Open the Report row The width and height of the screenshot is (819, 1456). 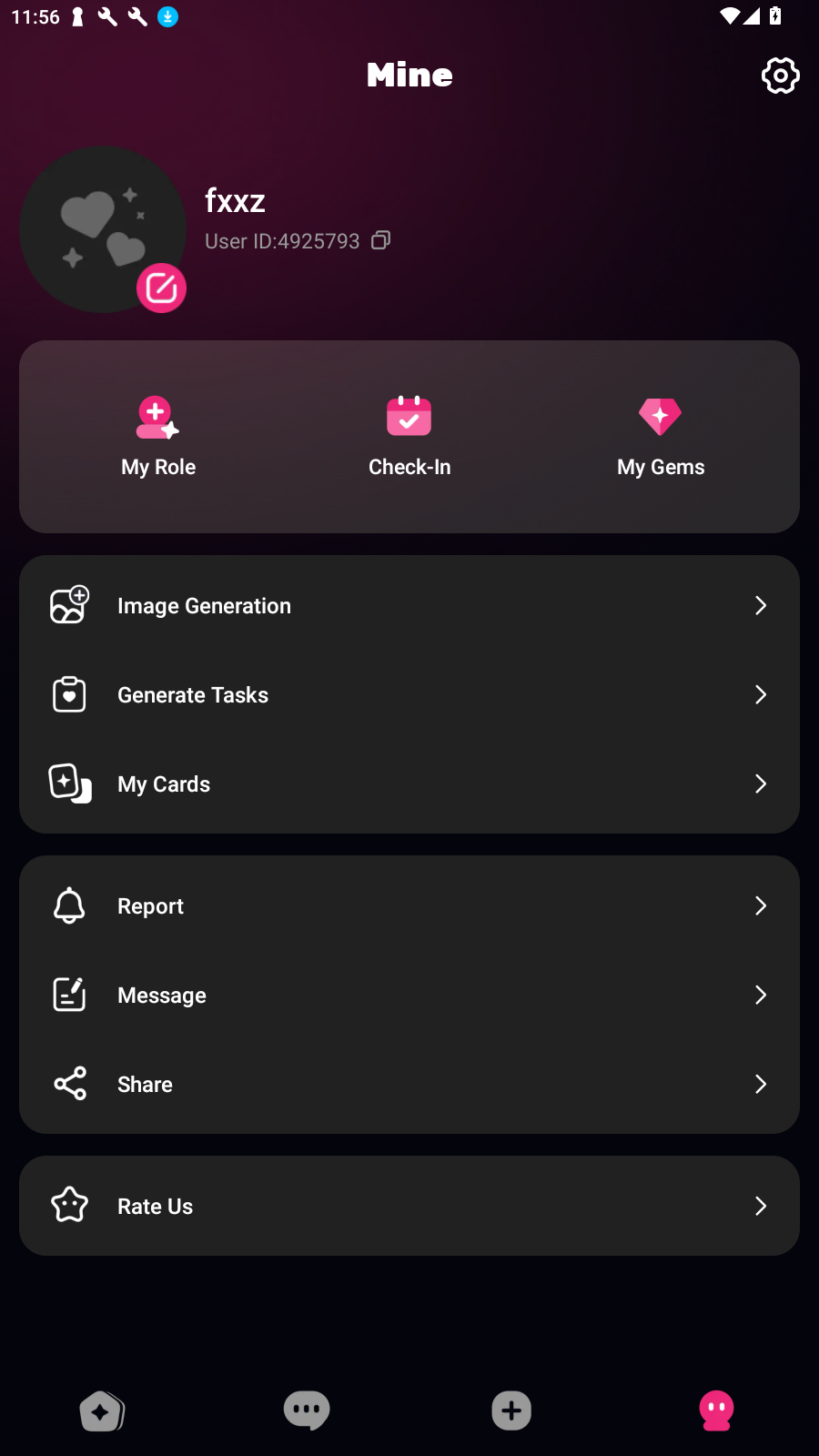409,905
